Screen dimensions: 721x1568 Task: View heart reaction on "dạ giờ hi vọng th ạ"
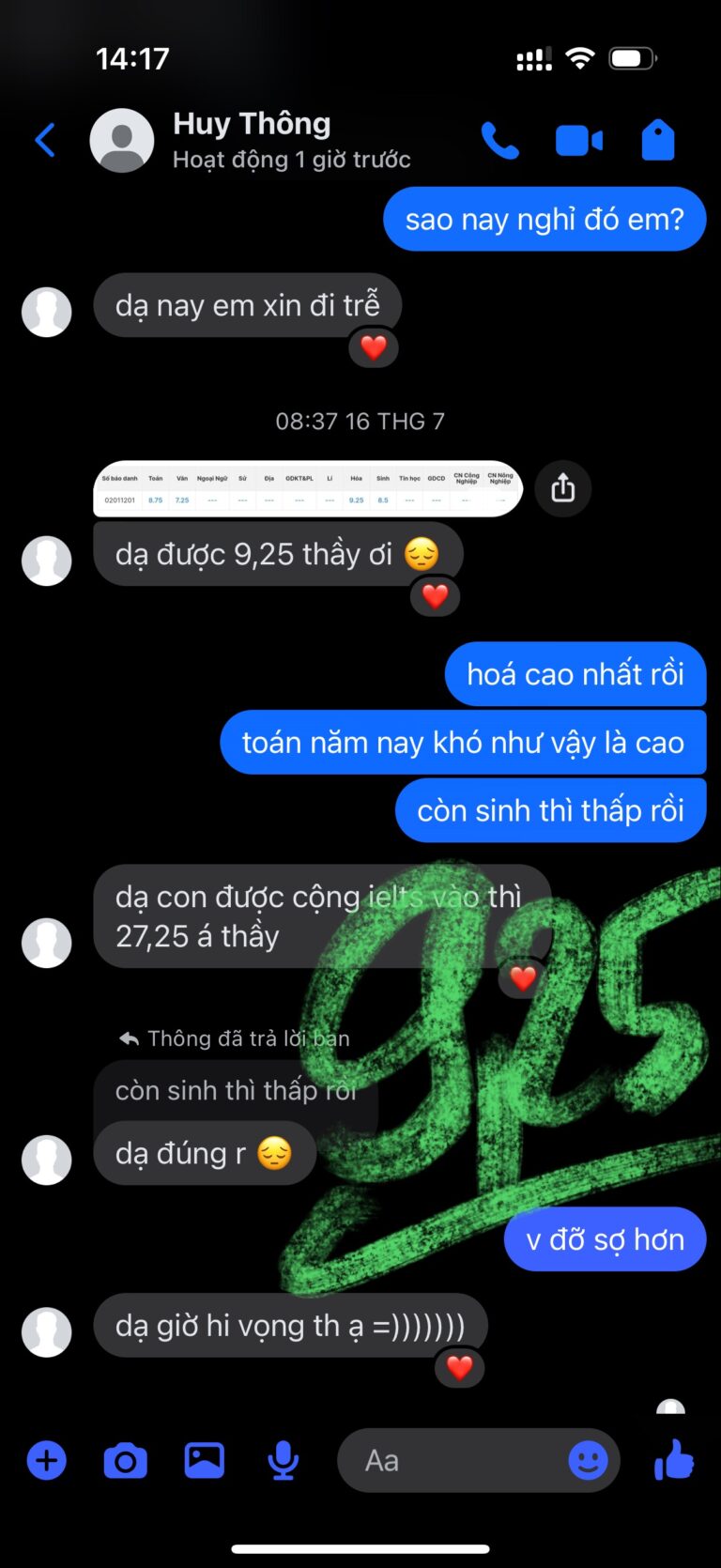[459, 1367]
